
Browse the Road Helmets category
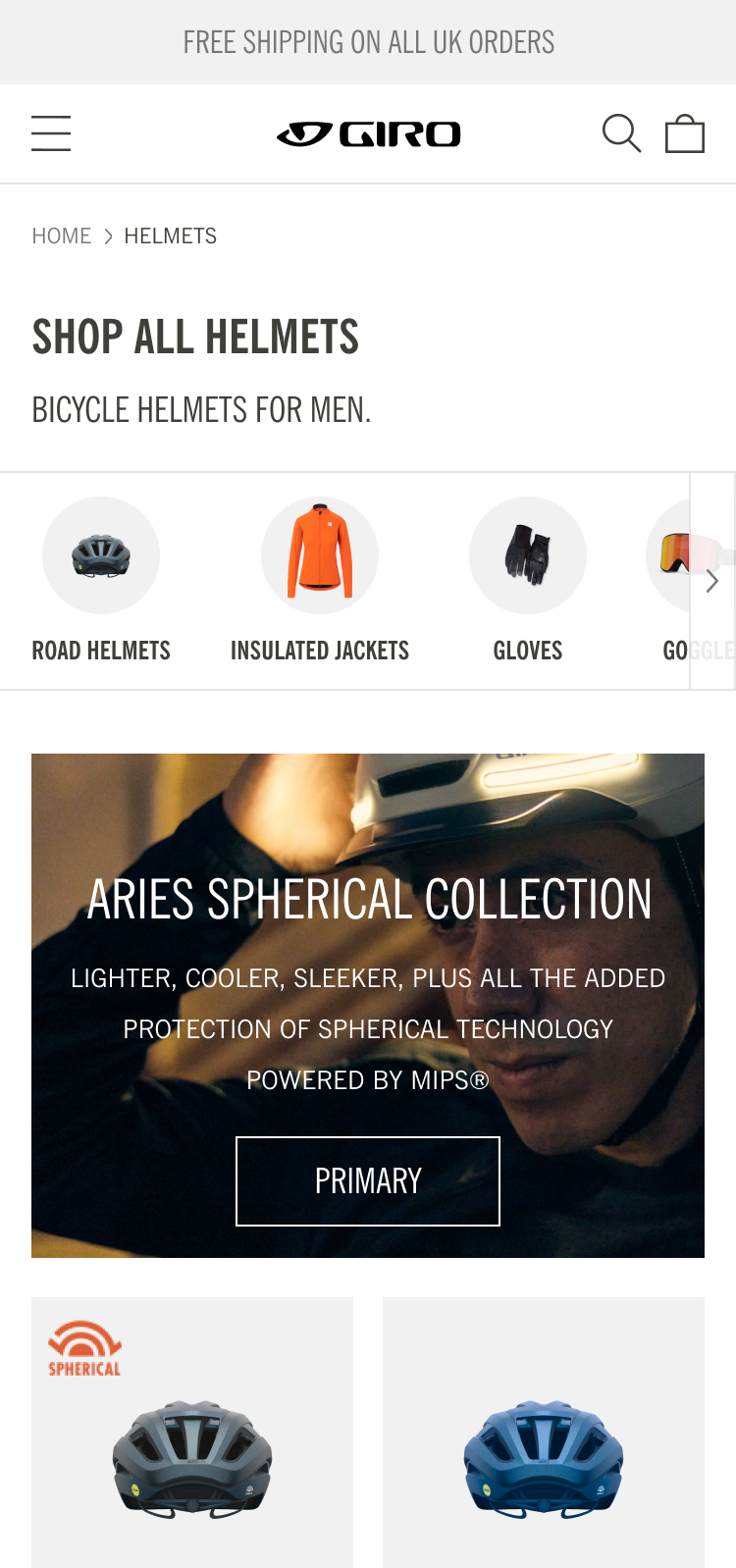coord(101,581)
